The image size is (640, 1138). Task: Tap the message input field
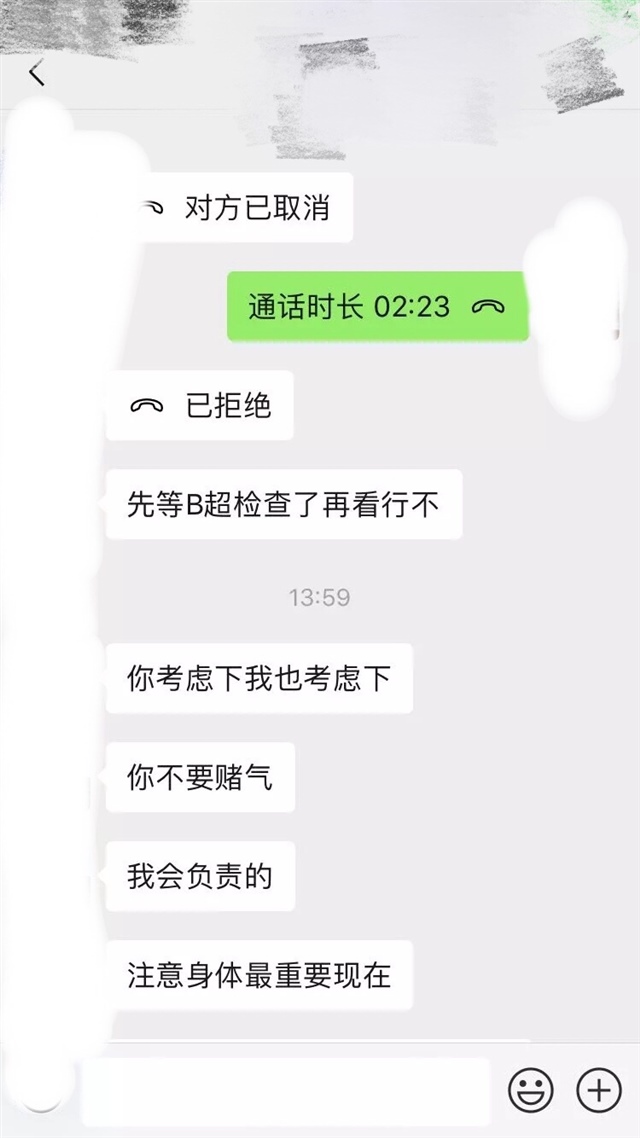click(x=285, y=1090)
